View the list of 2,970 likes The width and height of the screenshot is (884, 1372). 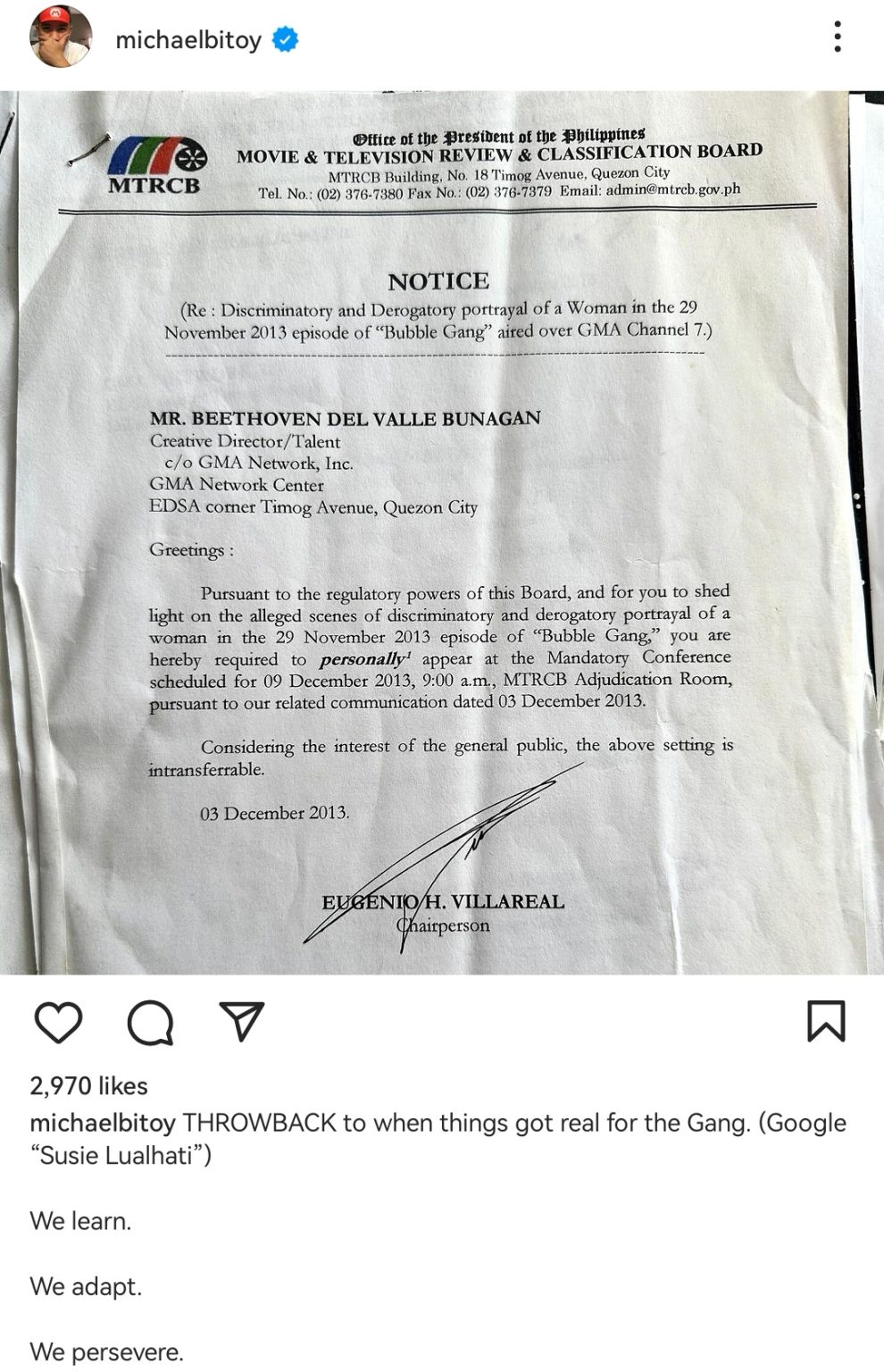point(89,1085)
